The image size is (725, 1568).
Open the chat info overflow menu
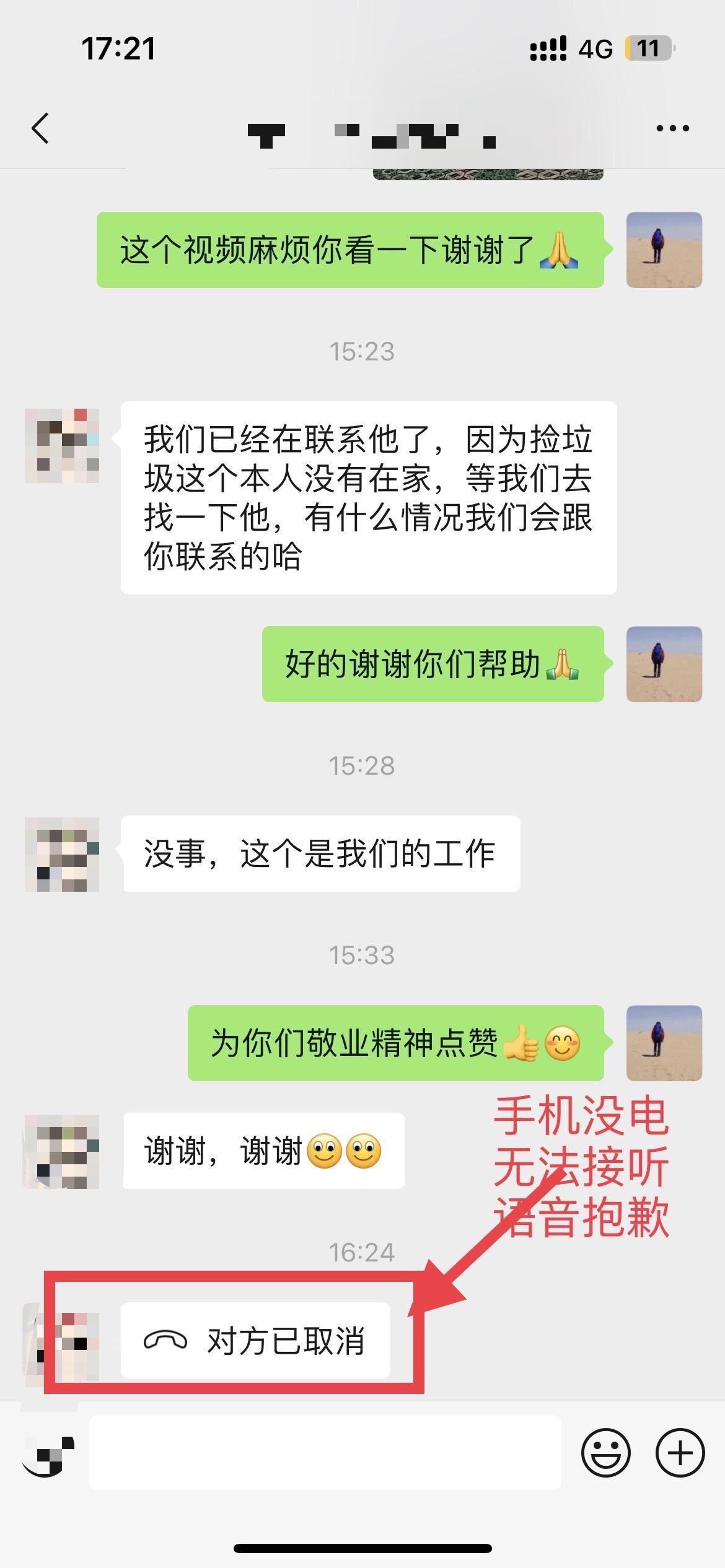tap(672, 129)
